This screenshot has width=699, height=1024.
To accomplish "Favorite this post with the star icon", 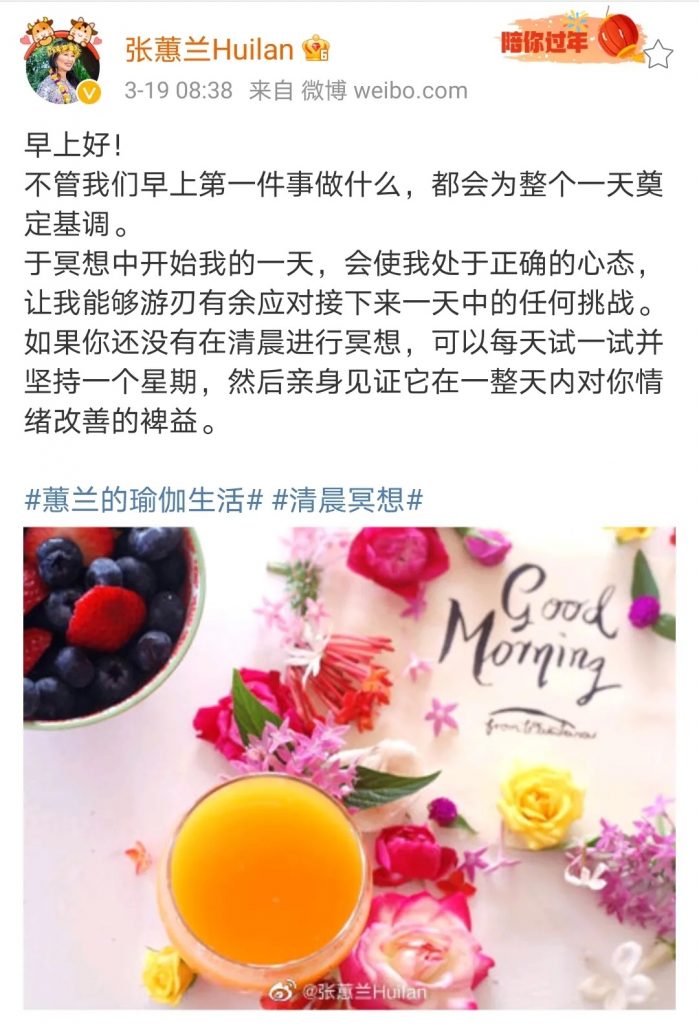I will pos(658,54).
